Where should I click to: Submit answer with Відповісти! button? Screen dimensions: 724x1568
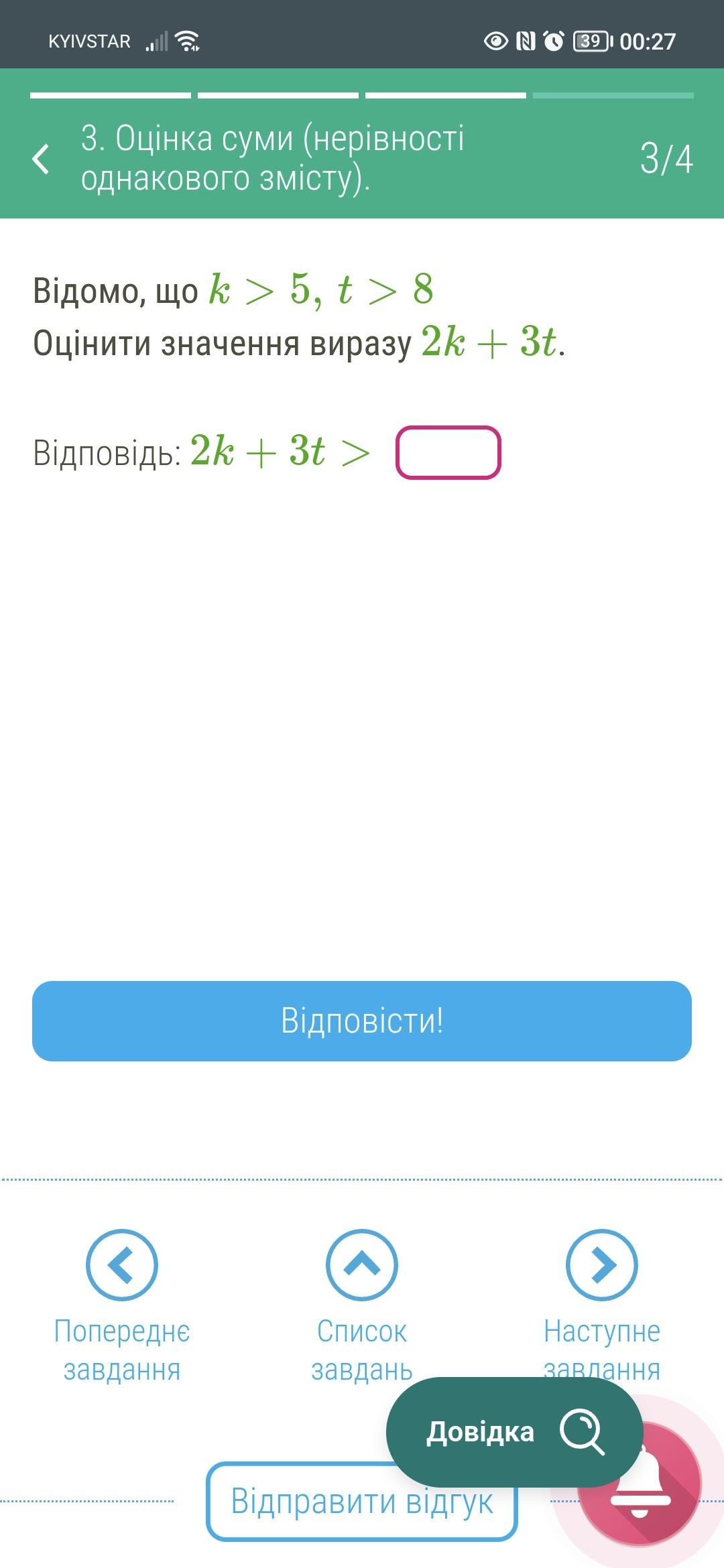(x=362, y=1021)
